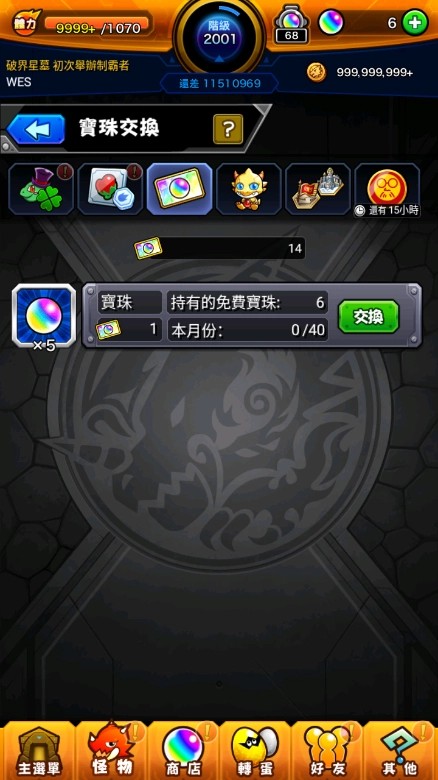This screenshot has height=780, width=438.
Task: Open the red medal tab with 15 hours left
Action: 387,189
